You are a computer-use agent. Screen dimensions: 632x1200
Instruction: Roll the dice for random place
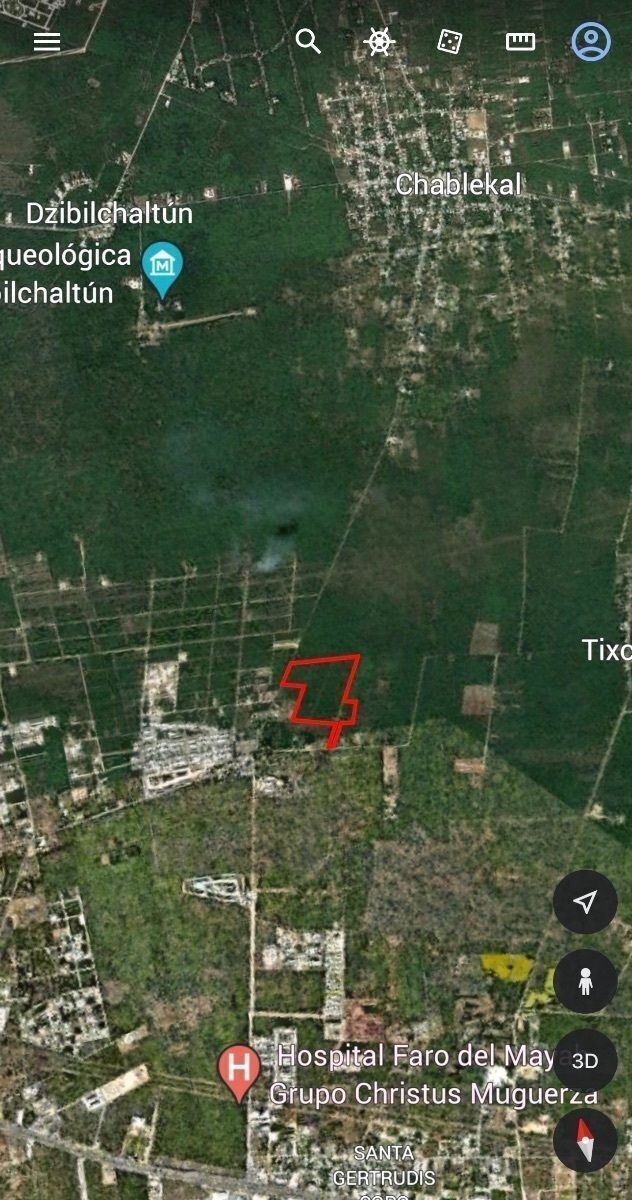tap(450, 41)
